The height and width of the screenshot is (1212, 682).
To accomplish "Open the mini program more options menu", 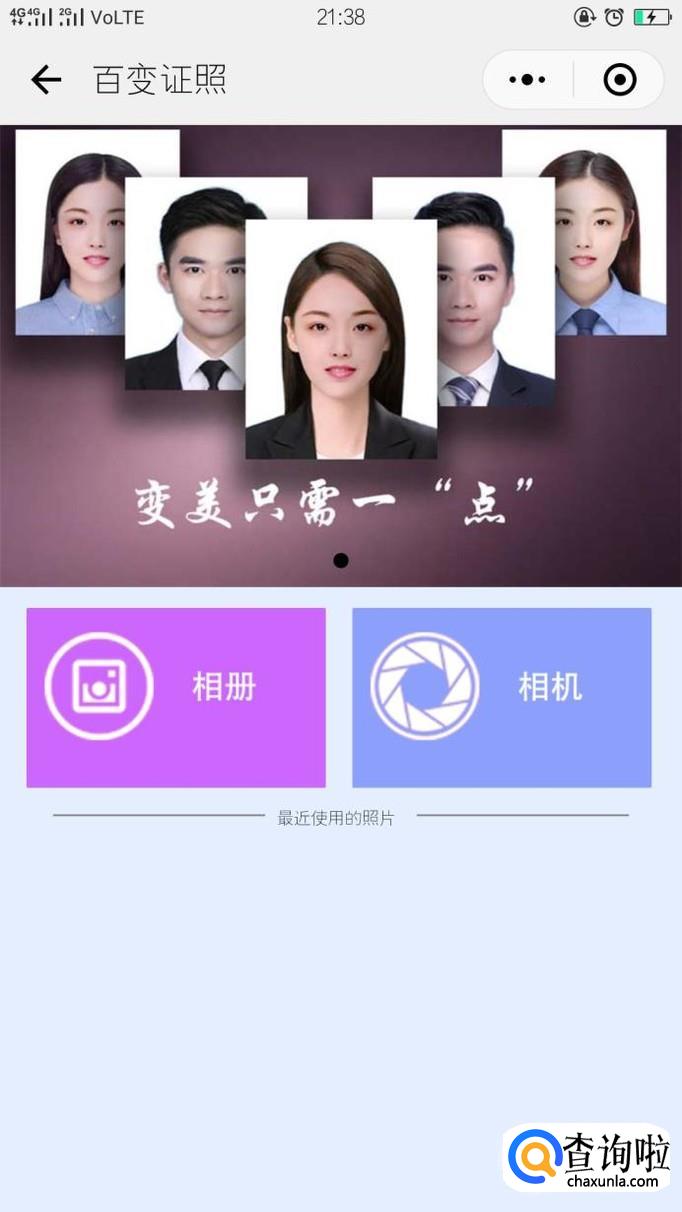I will 527,80.
